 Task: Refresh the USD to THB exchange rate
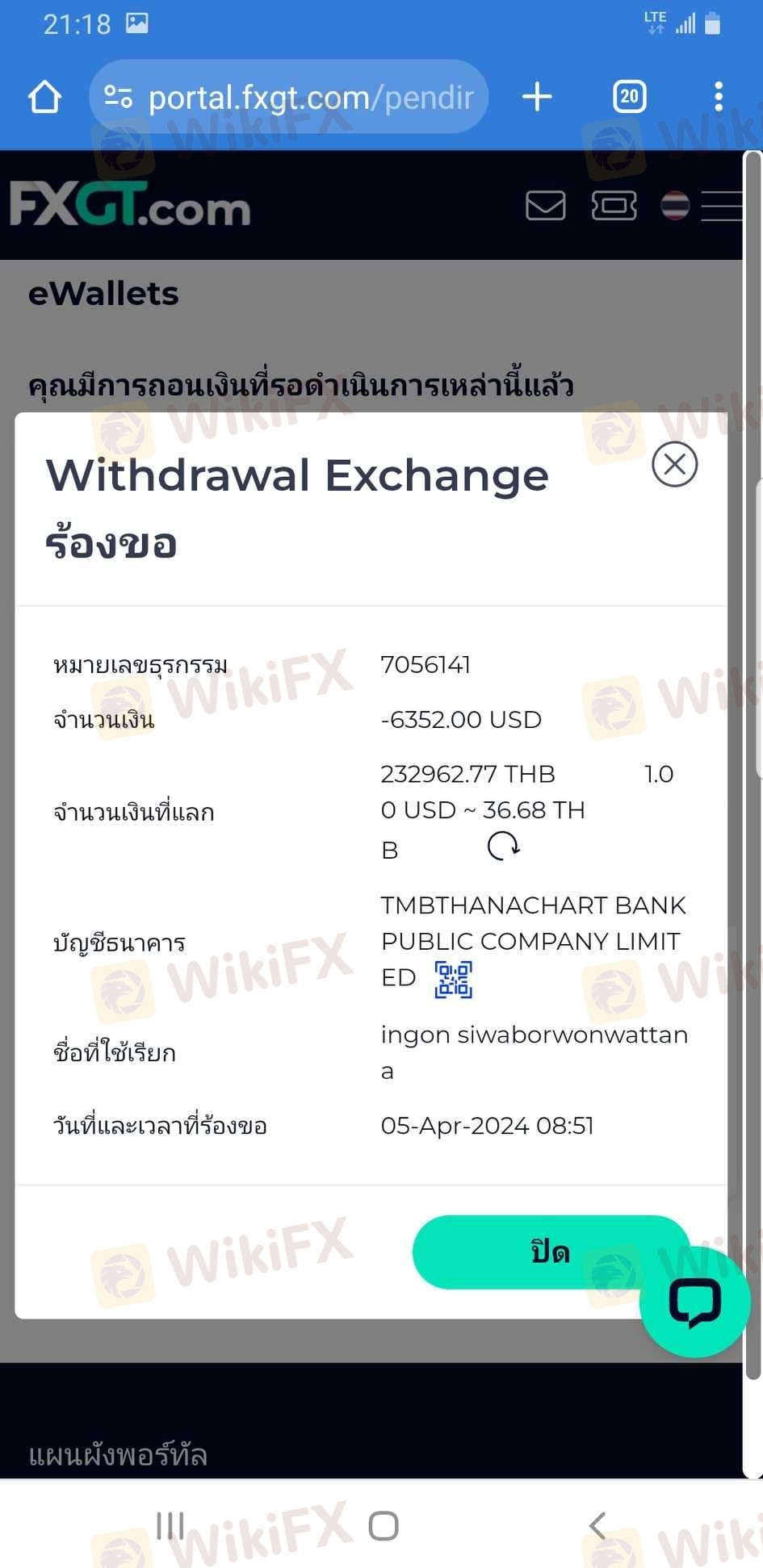(503, 847)
